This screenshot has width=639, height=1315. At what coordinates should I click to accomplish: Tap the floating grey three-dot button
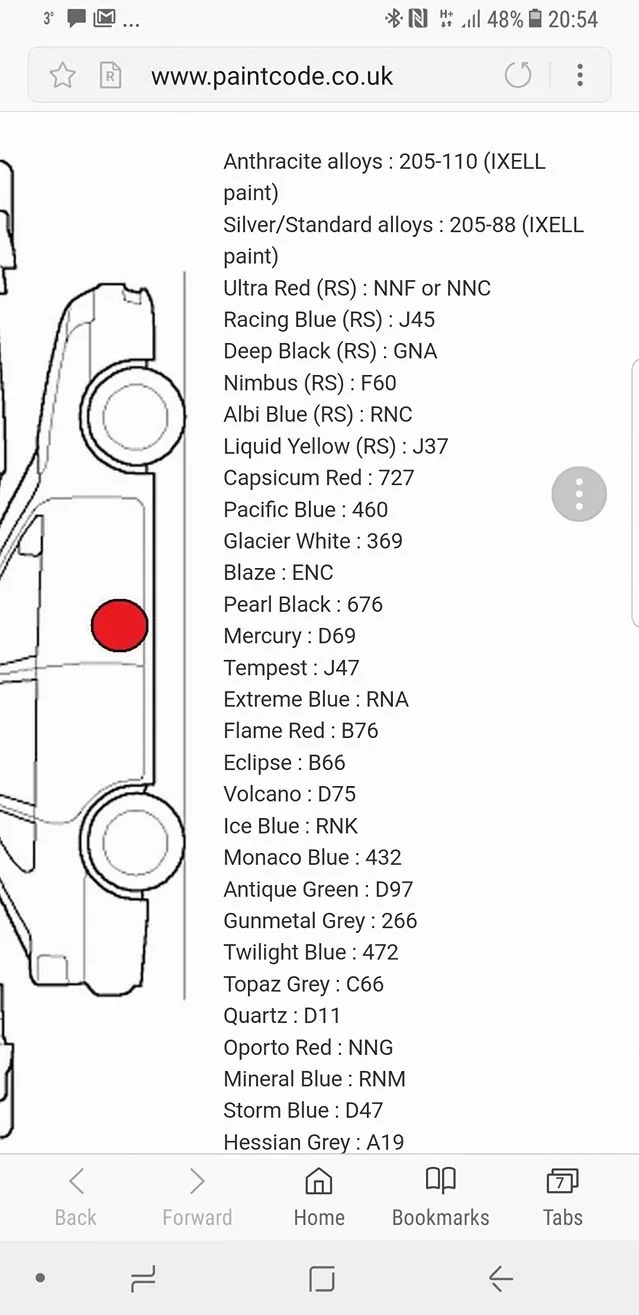pyautogui.click(x=579, y=494)
